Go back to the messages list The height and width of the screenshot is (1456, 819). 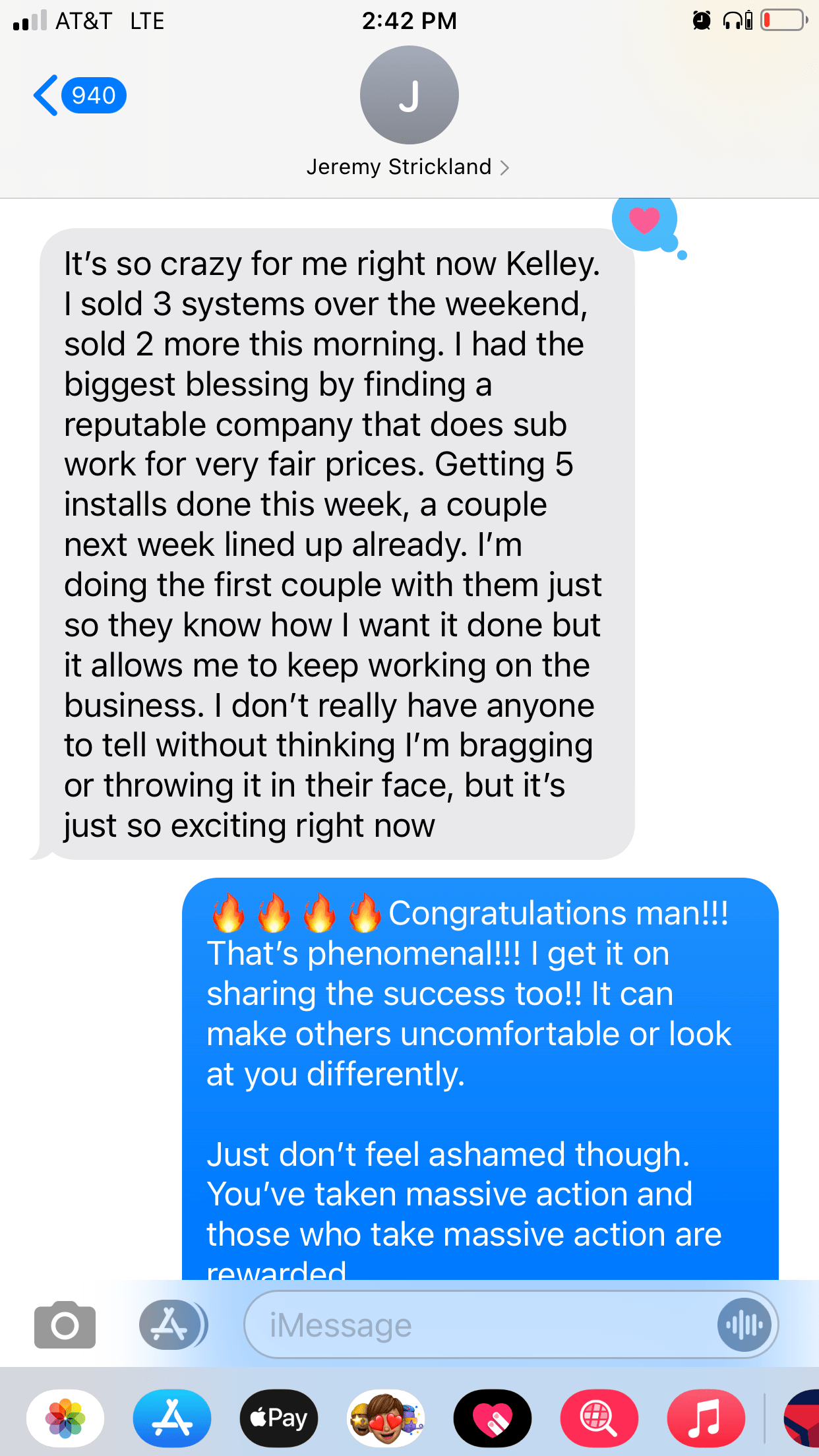(x=78, y=96)
